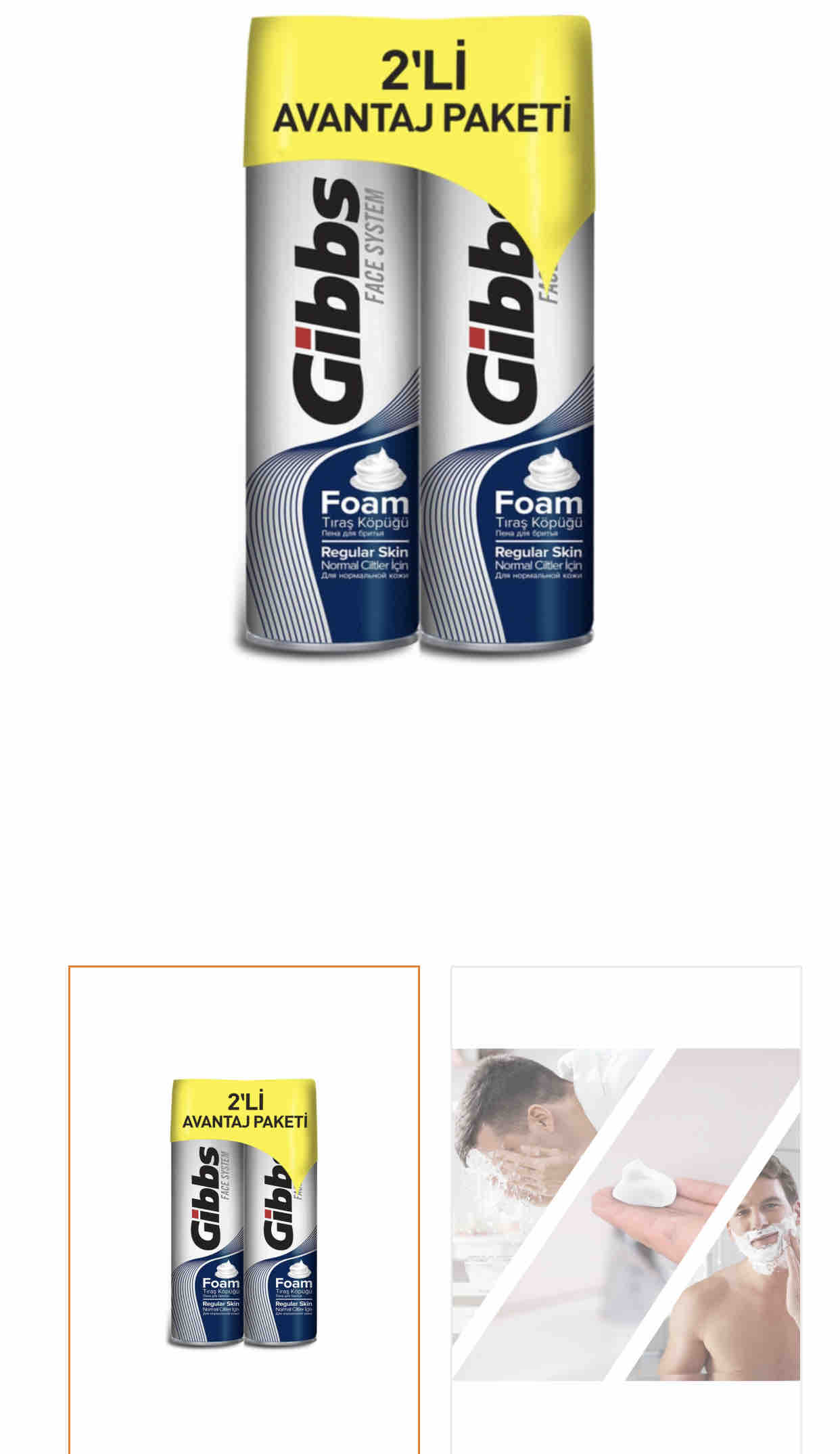840x1454 pixels.
Task: View the shaving man lifestyle thumbnail
Action: 626,1210
